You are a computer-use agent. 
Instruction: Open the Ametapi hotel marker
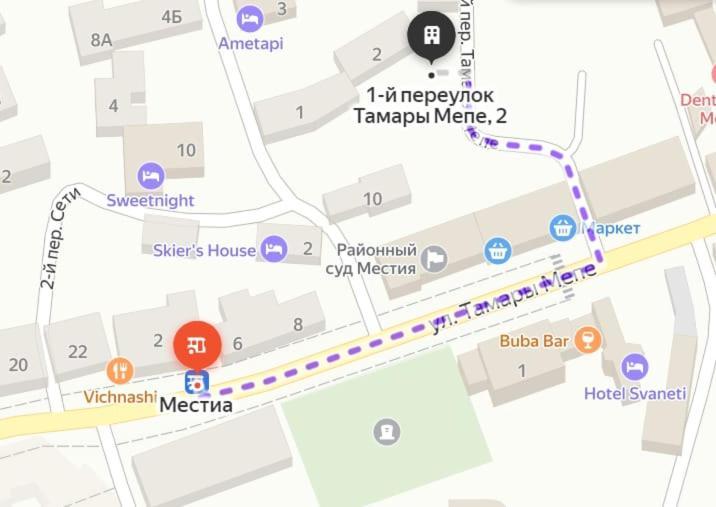click(250, 17)
